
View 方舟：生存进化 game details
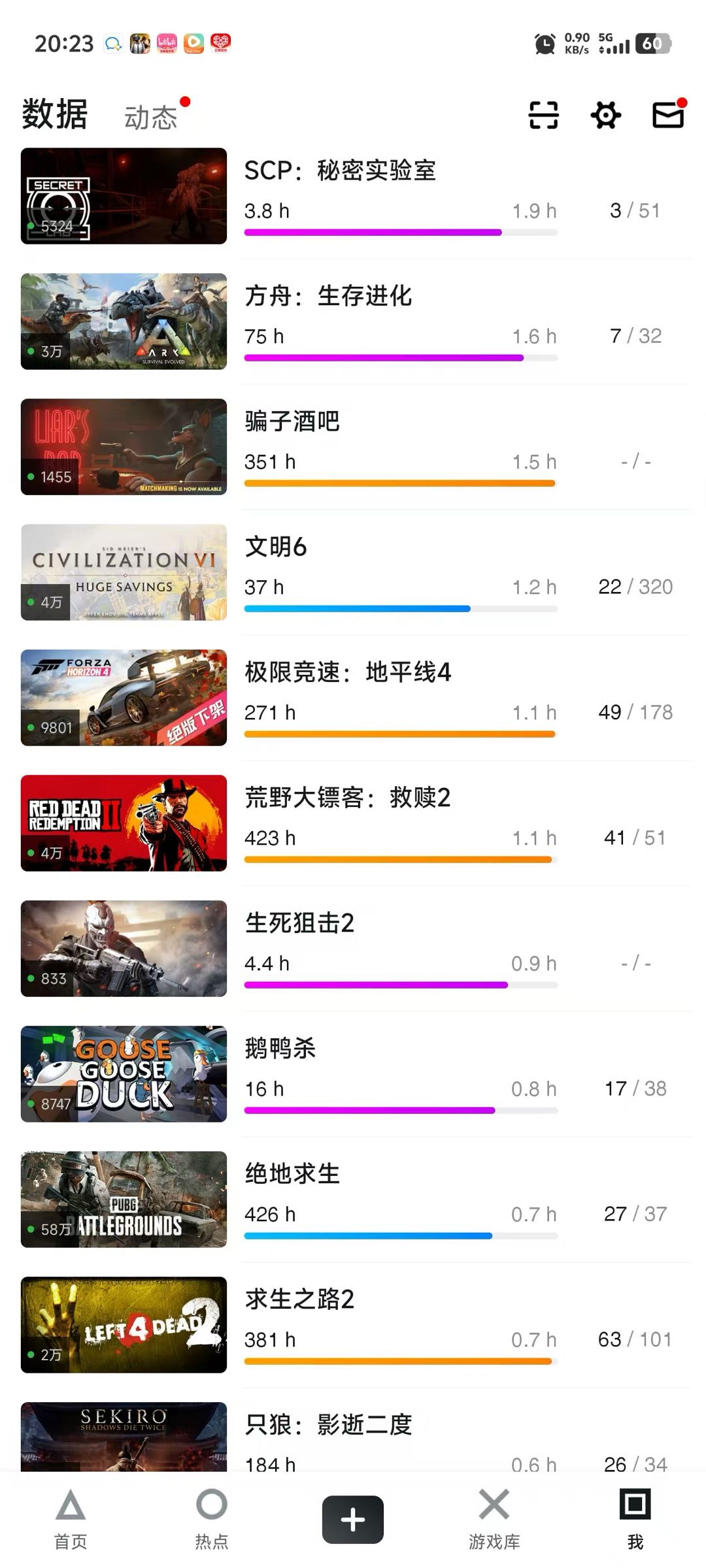coord(328,297)
